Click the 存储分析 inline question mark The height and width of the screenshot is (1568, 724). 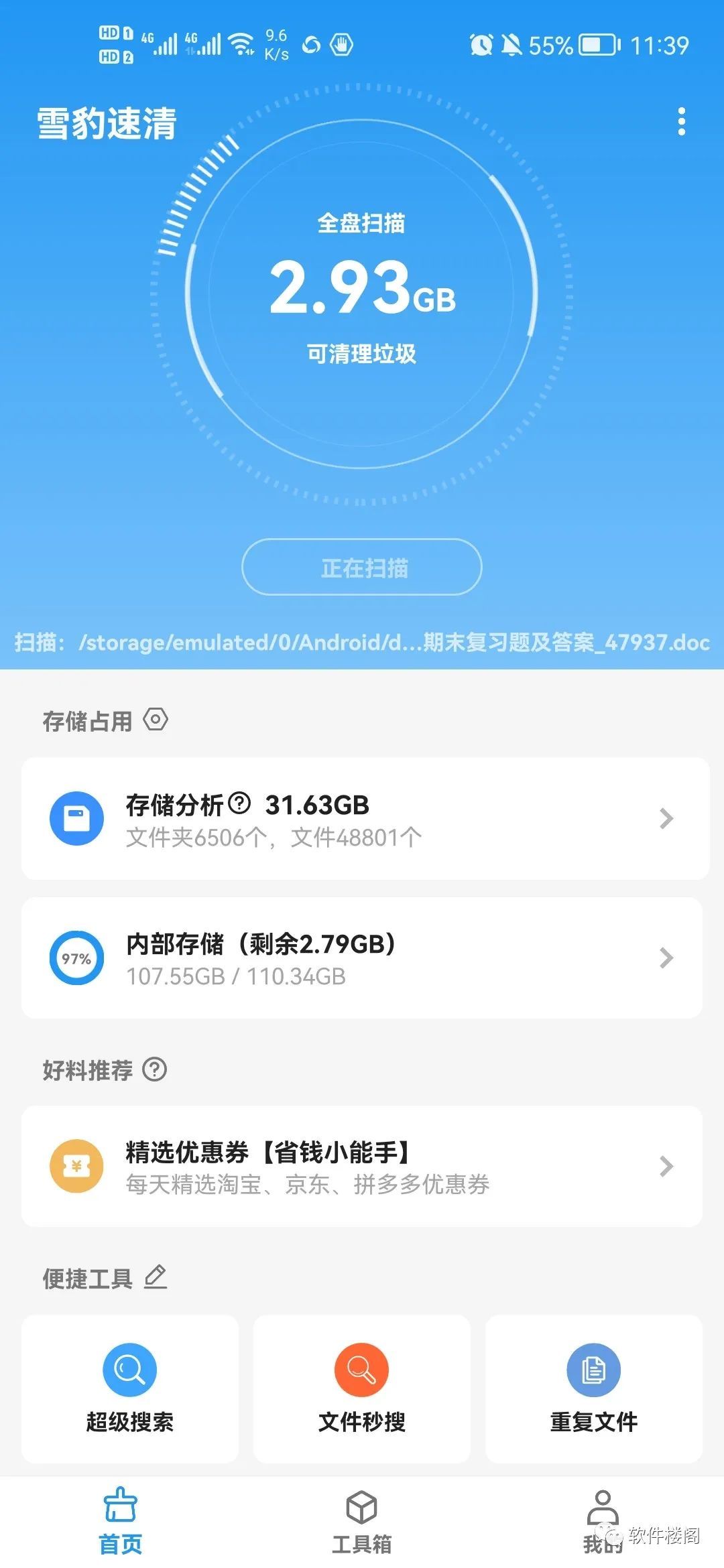[x=240, y=807]
